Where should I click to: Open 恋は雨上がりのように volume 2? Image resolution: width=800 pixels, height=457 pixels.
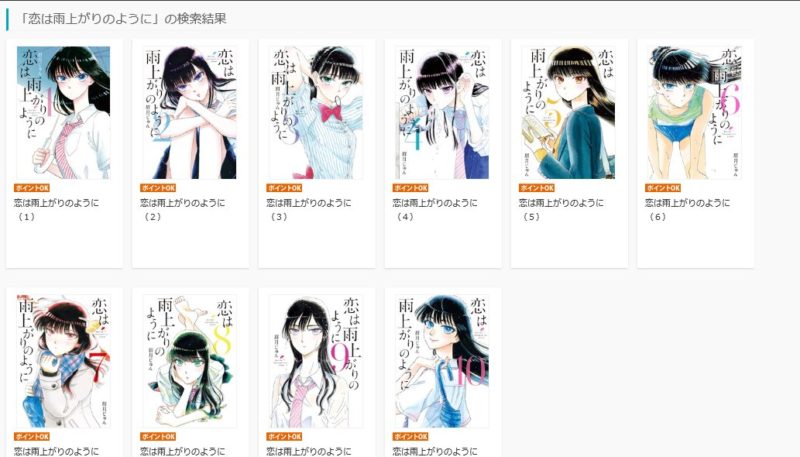pos(190,113)
